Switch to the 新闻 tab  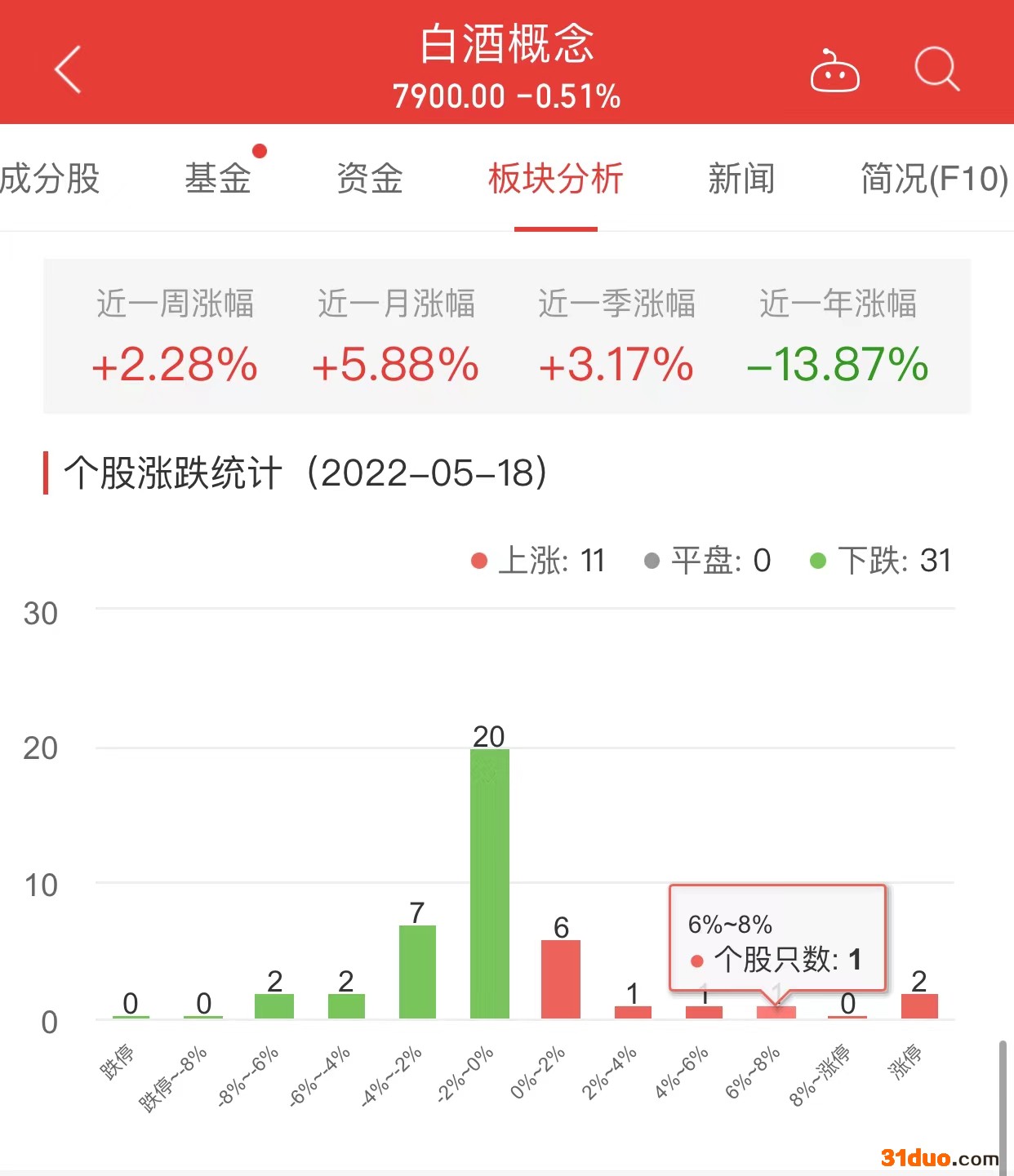tap(740, 179)
